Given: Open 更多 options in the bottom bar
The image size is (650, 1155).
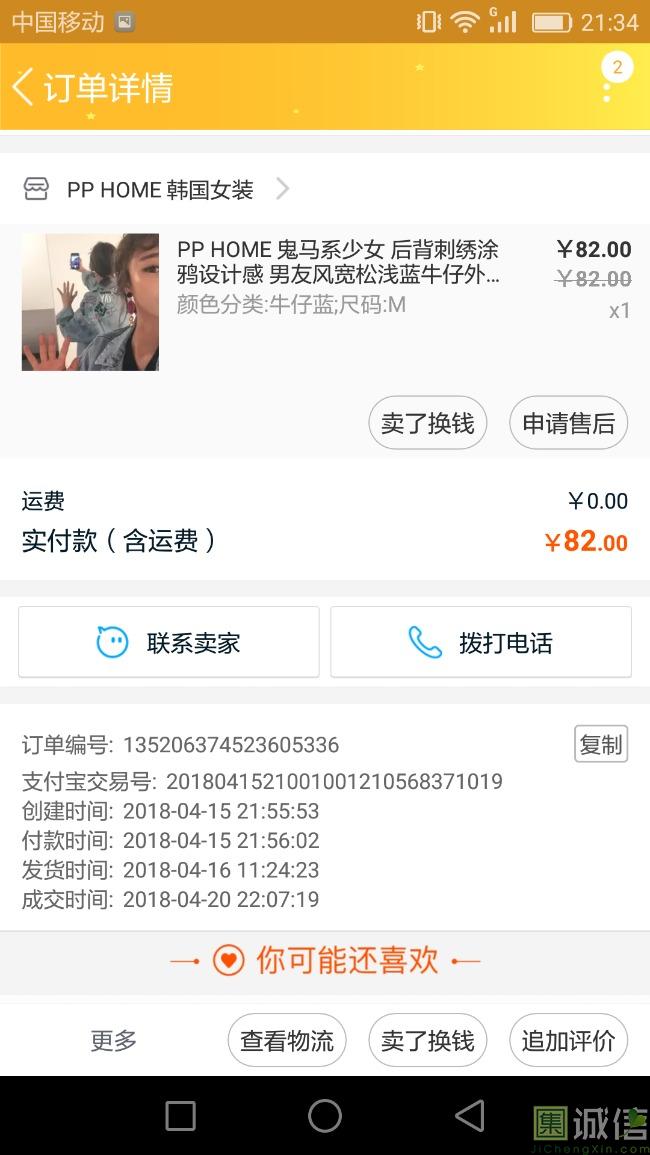Looking at the screenshot, I should pos(113,1040).
